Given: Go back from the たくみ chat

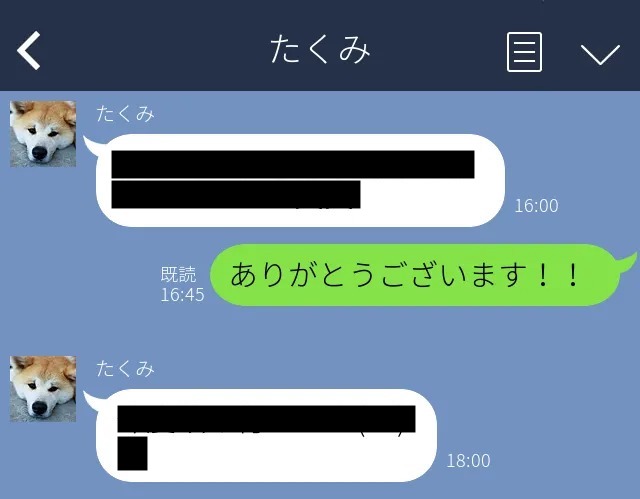Looking at the screenshot, I should [x=29, y=50].
